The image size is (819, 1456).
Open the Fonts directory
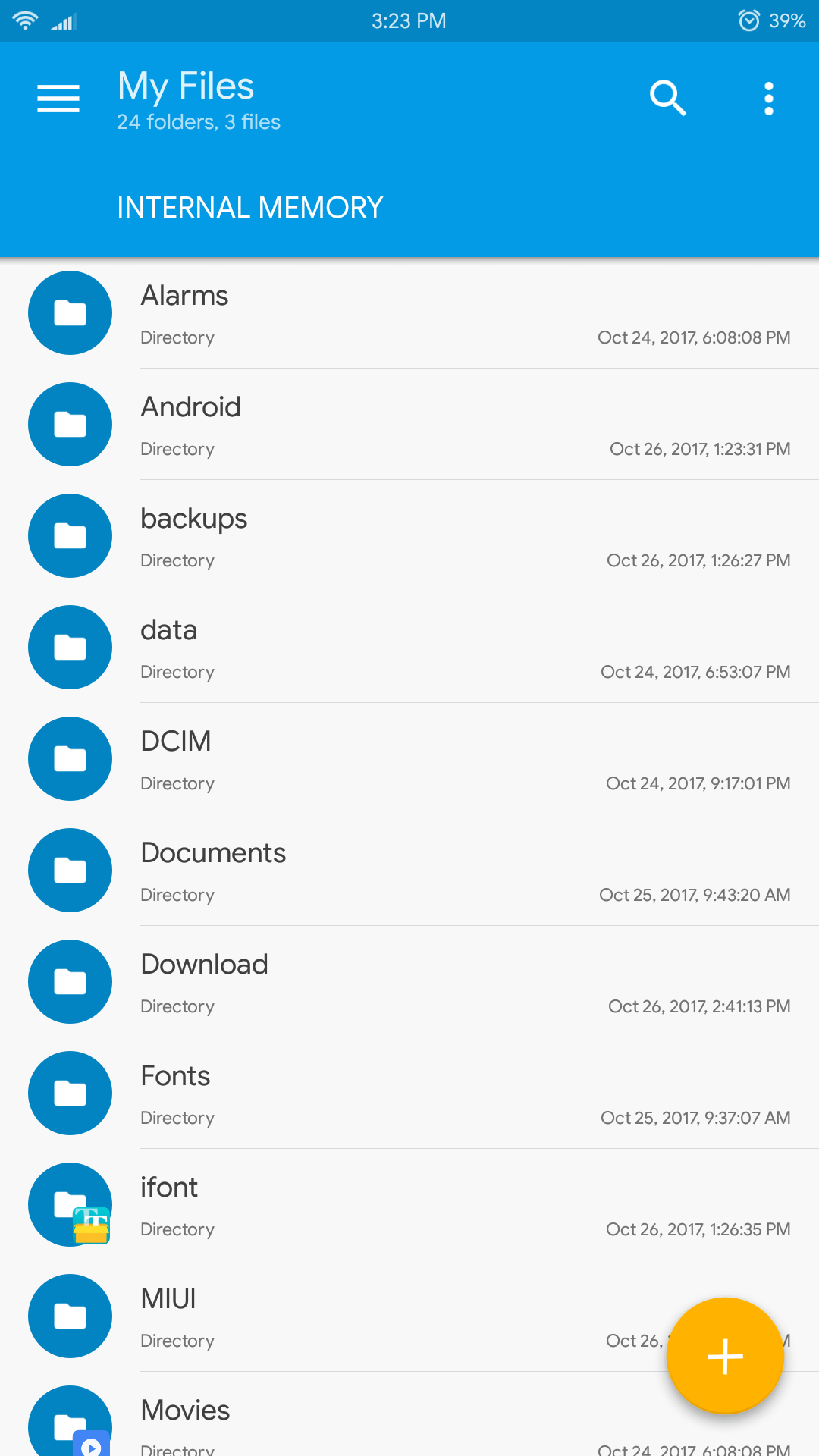pos(409,1094)
